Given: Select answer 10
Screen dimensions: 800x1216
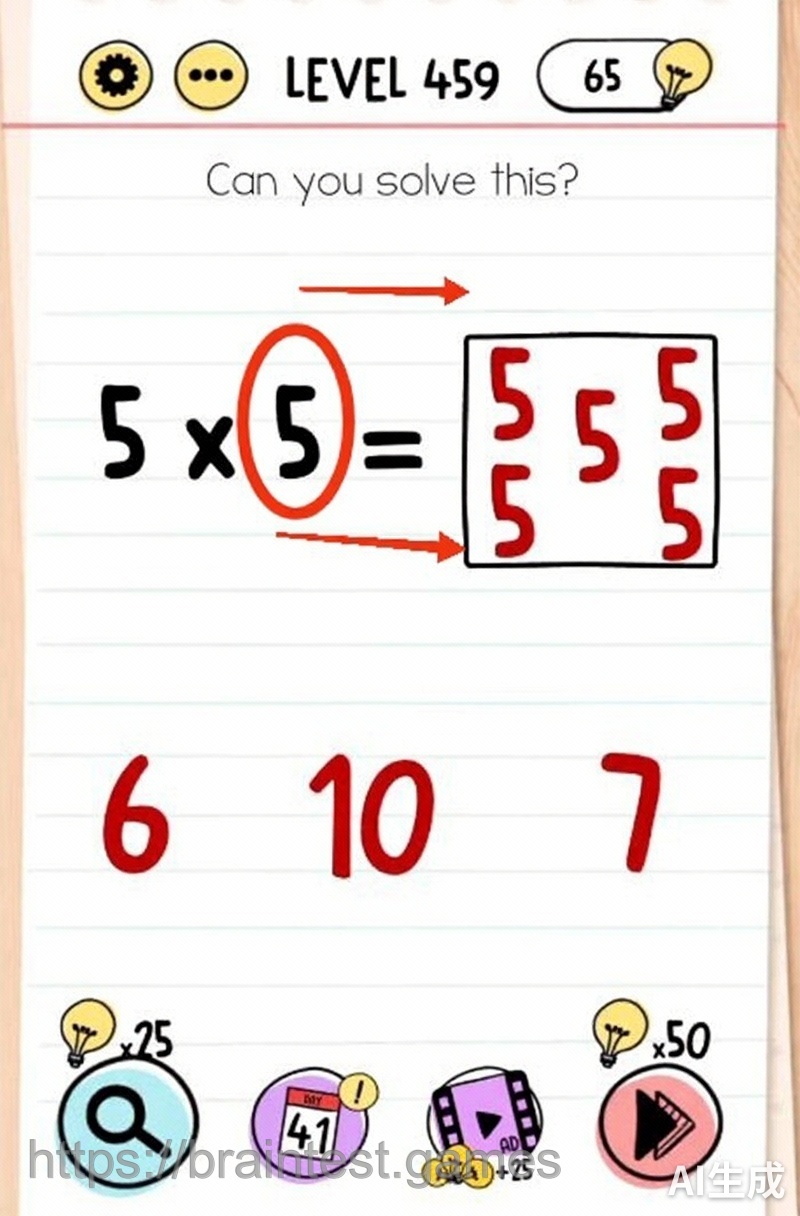Looking at the screenshot, I should click(x=372, y=815).
